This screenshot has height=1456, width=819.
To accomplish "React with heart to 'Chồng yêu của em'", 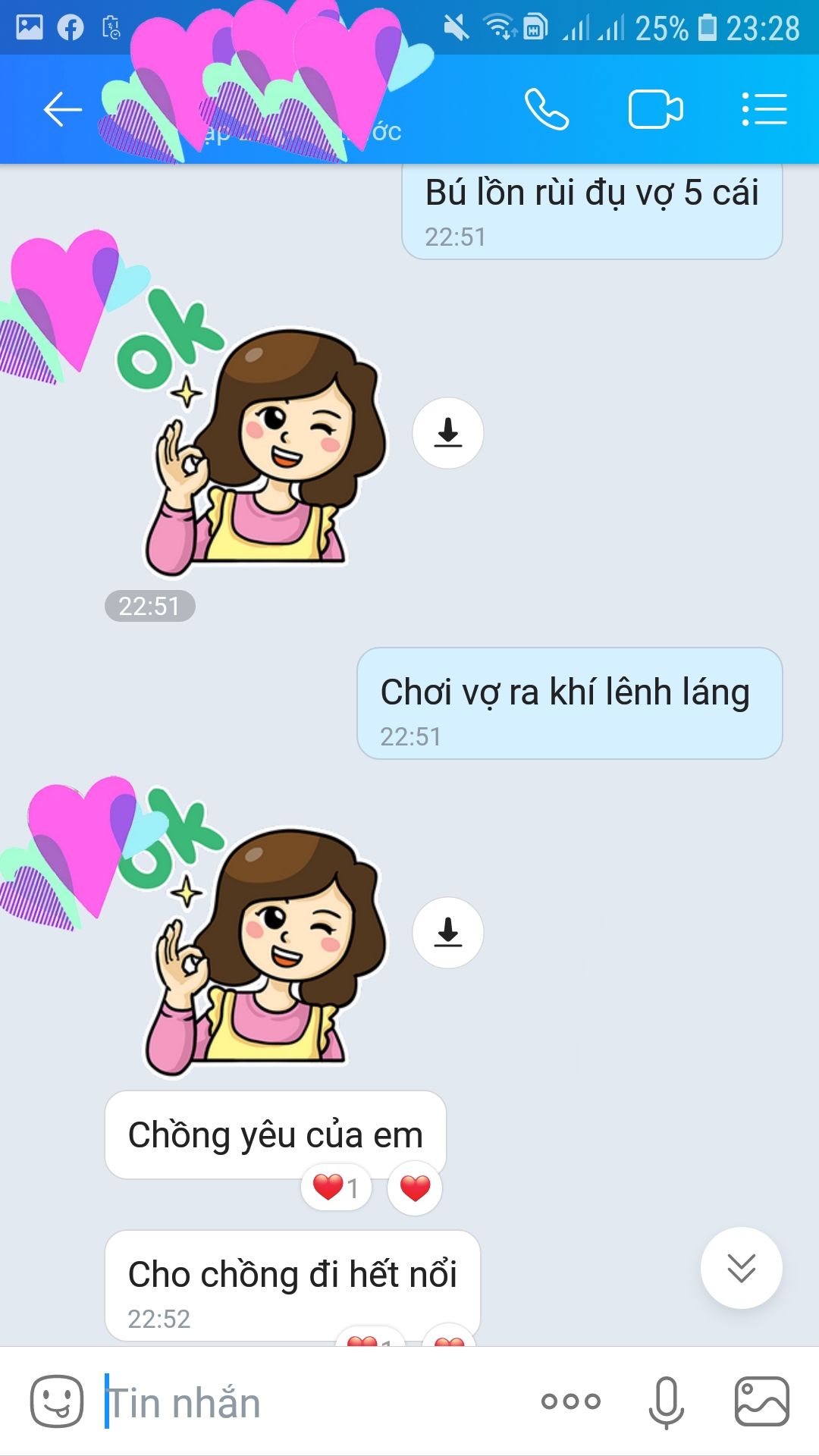I will tap(415, 1188).
